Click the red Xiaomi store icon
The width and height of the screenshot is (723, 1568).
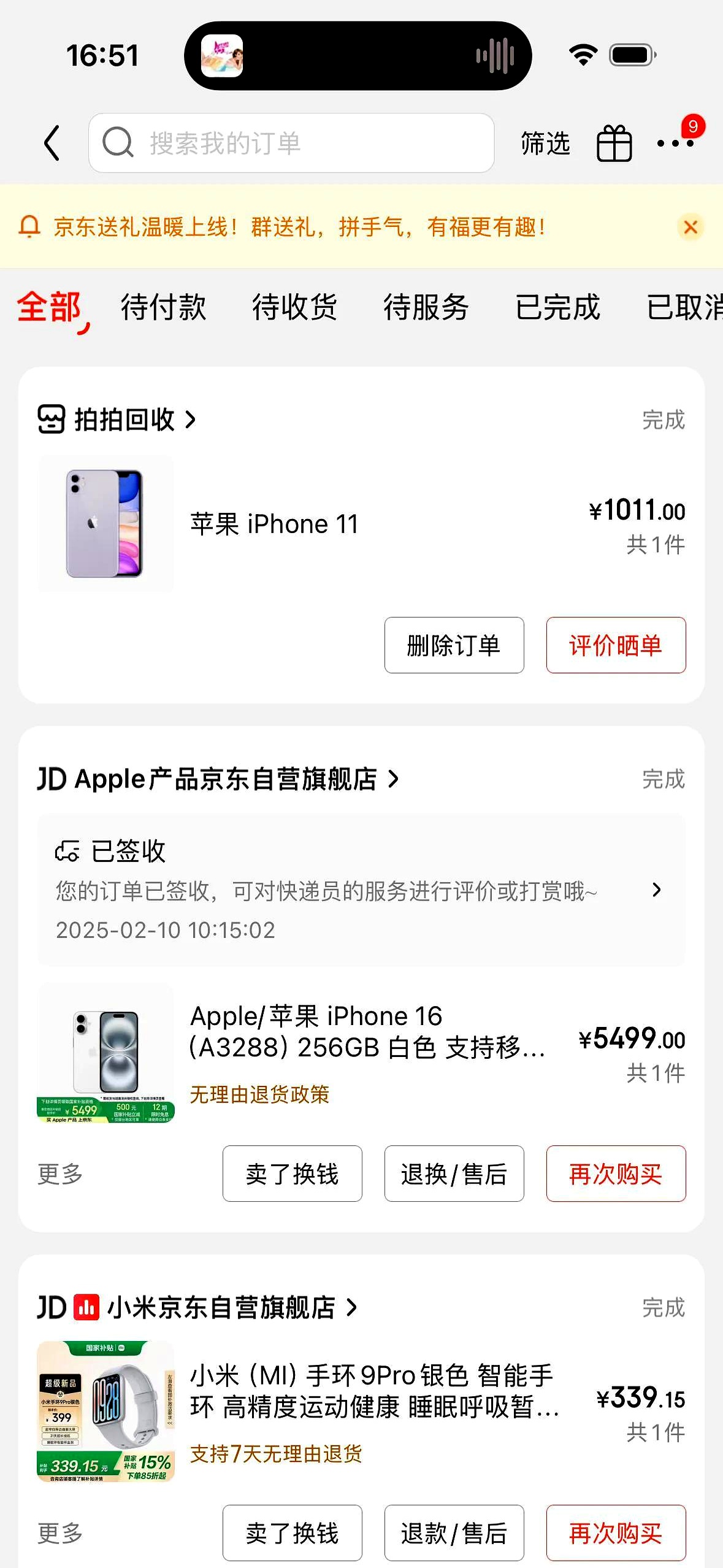pyautogui.click(x=85, y=1309)
